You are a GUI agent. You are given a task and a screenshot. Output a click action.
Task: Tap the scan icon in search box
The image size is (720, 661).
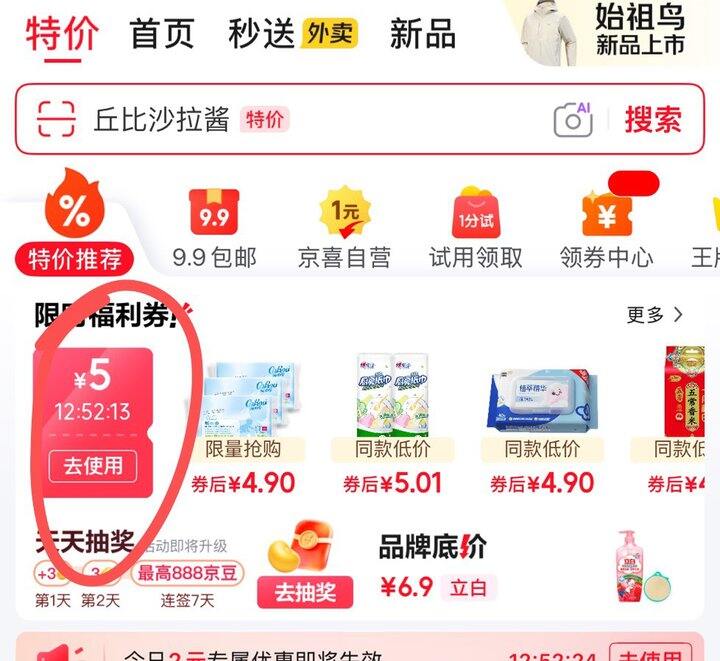[56, 120]
